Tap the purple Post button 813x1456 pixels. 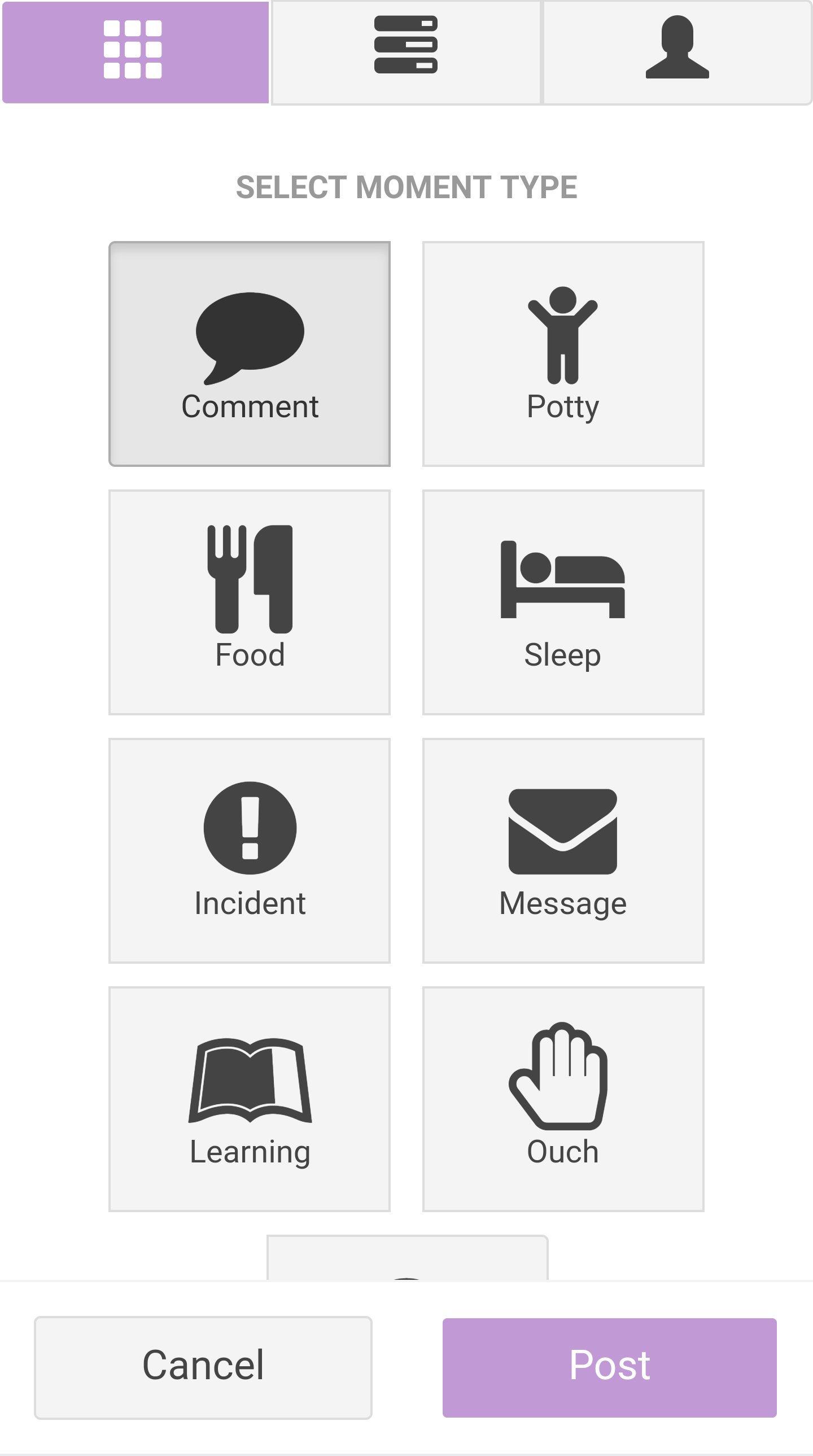pyautogui.click(x=609, y=1367)
